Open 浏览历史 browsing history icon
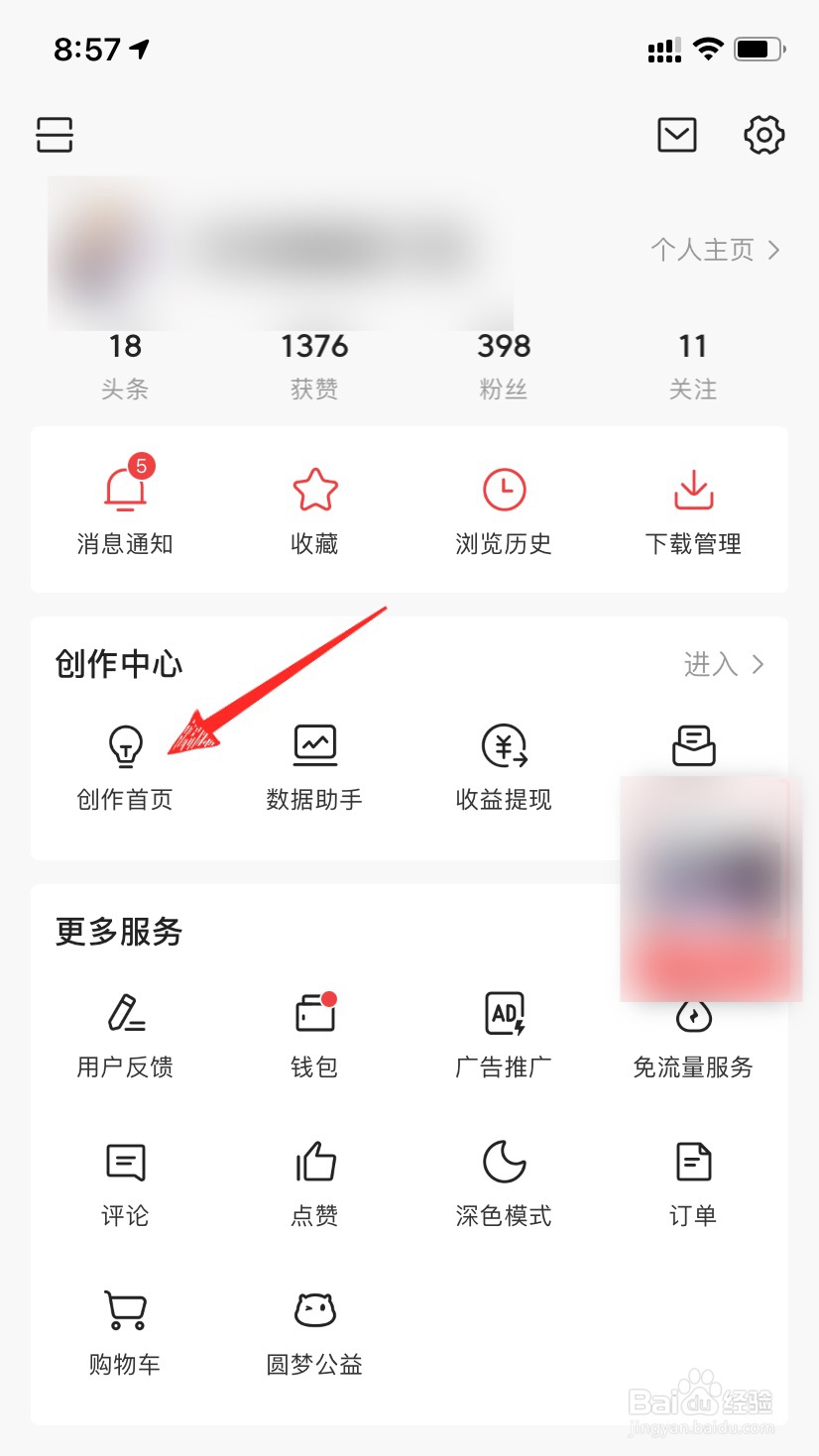 click(x=504, y=489)
